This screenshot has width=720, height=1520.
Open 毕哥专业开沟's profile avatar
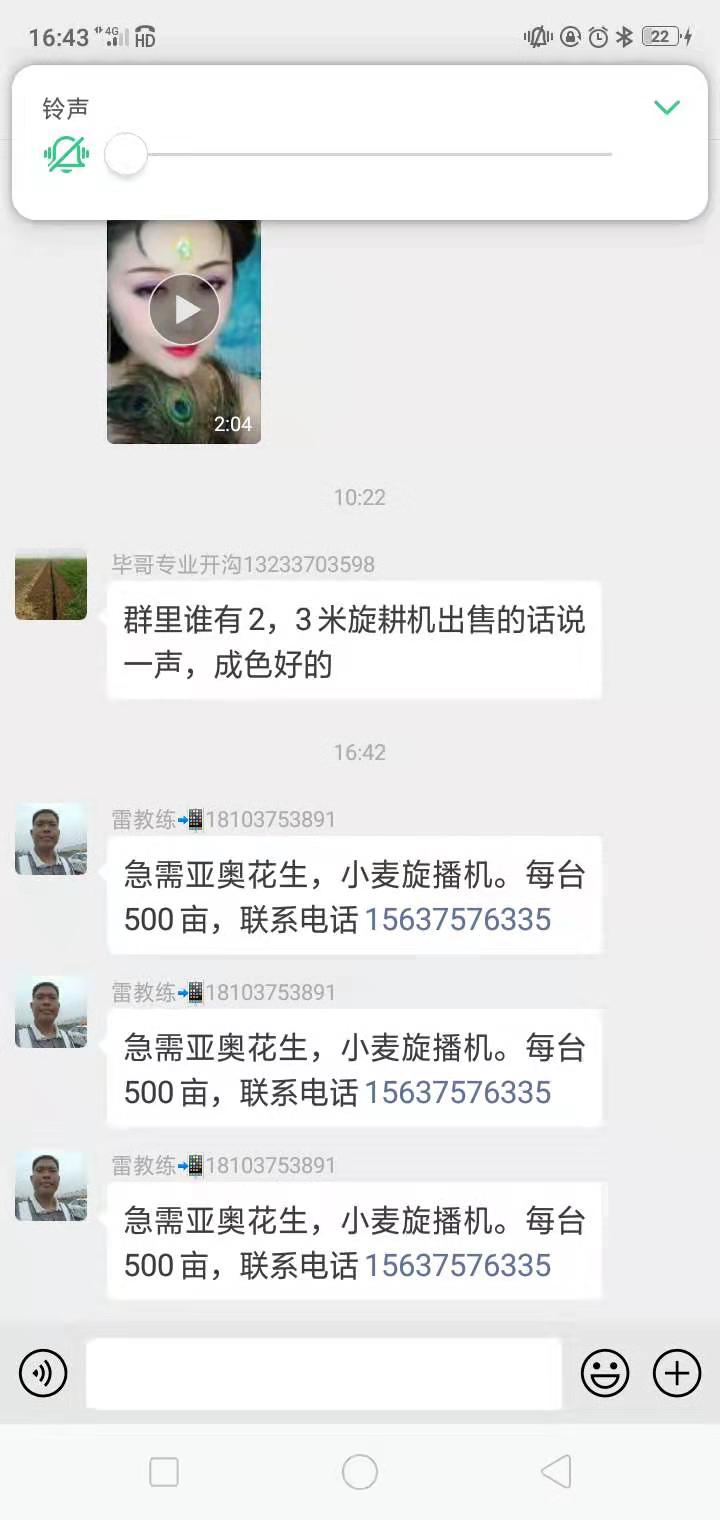click(x=51, y=584)
